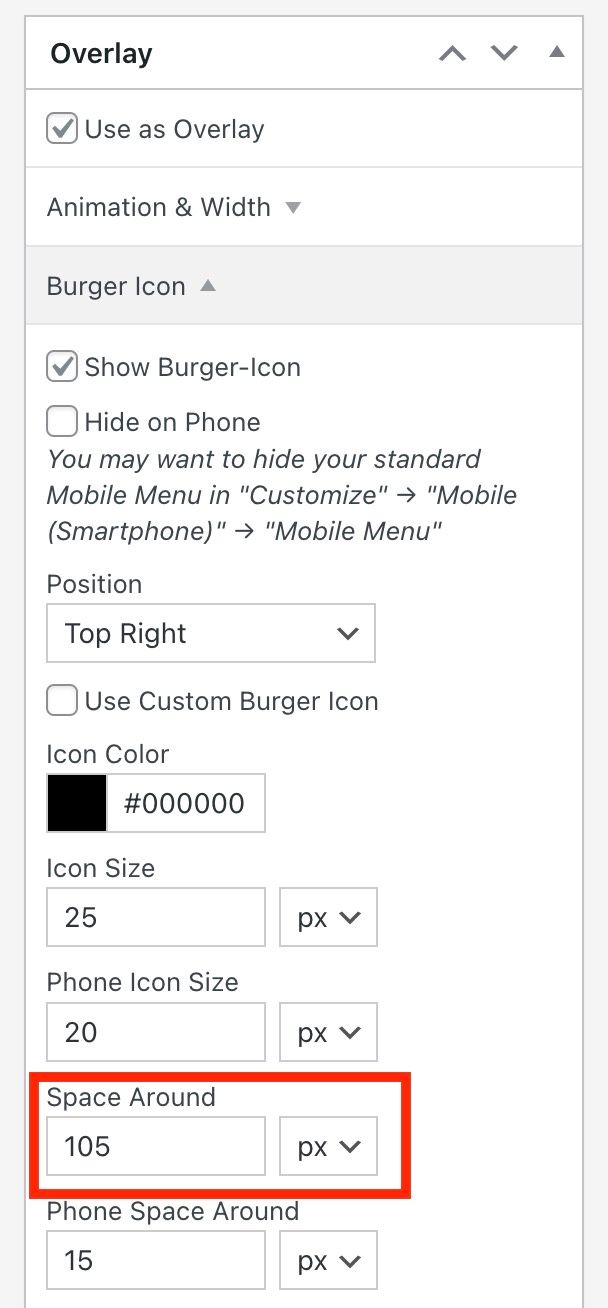The width and height of the screenshot is (608, 1308).
Task: Move the Overlay panel up
Action: pos(453,53)
